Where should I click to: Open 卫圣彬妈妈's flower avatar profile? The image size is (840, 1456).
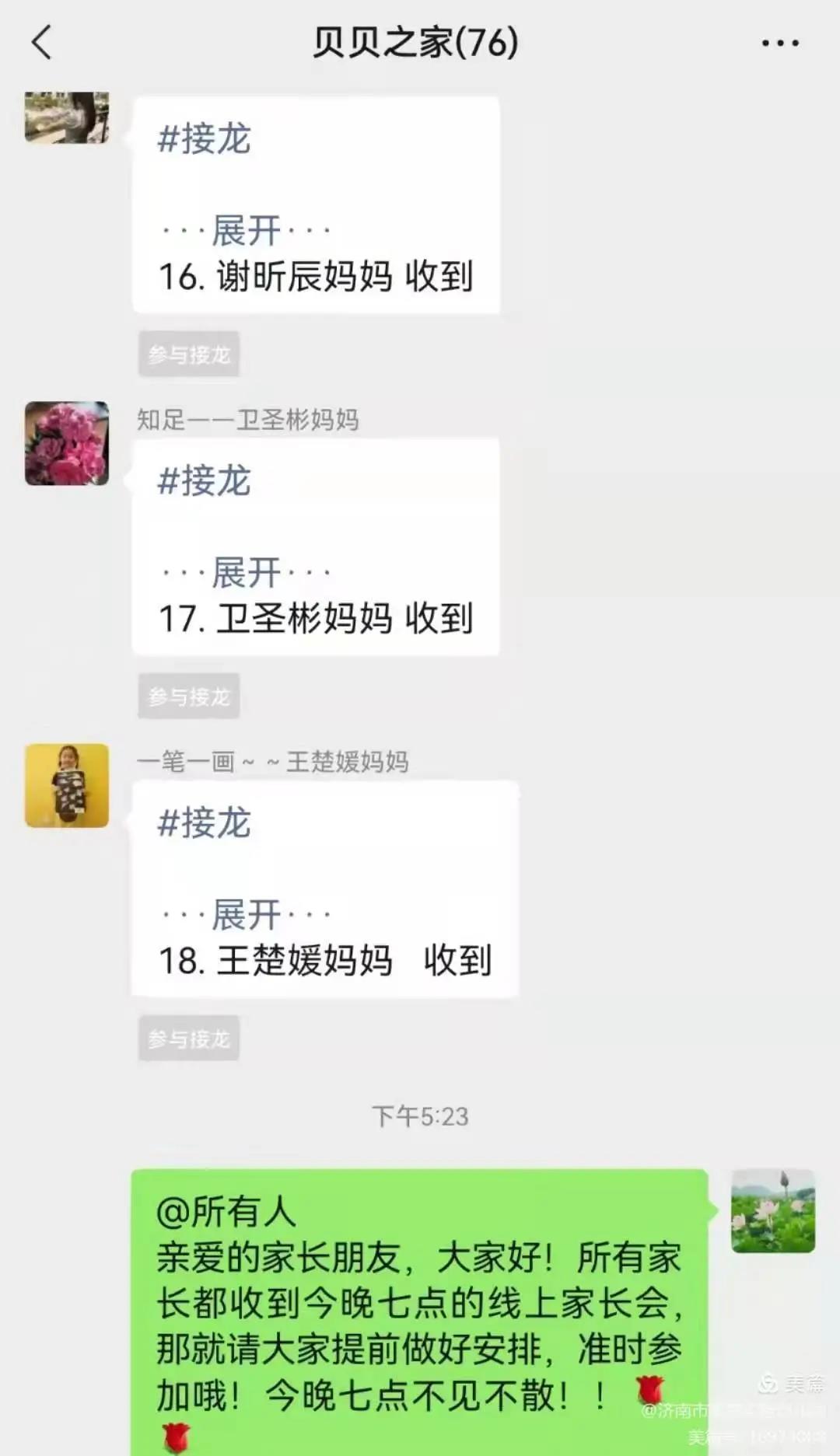click(x=67, y=443)
